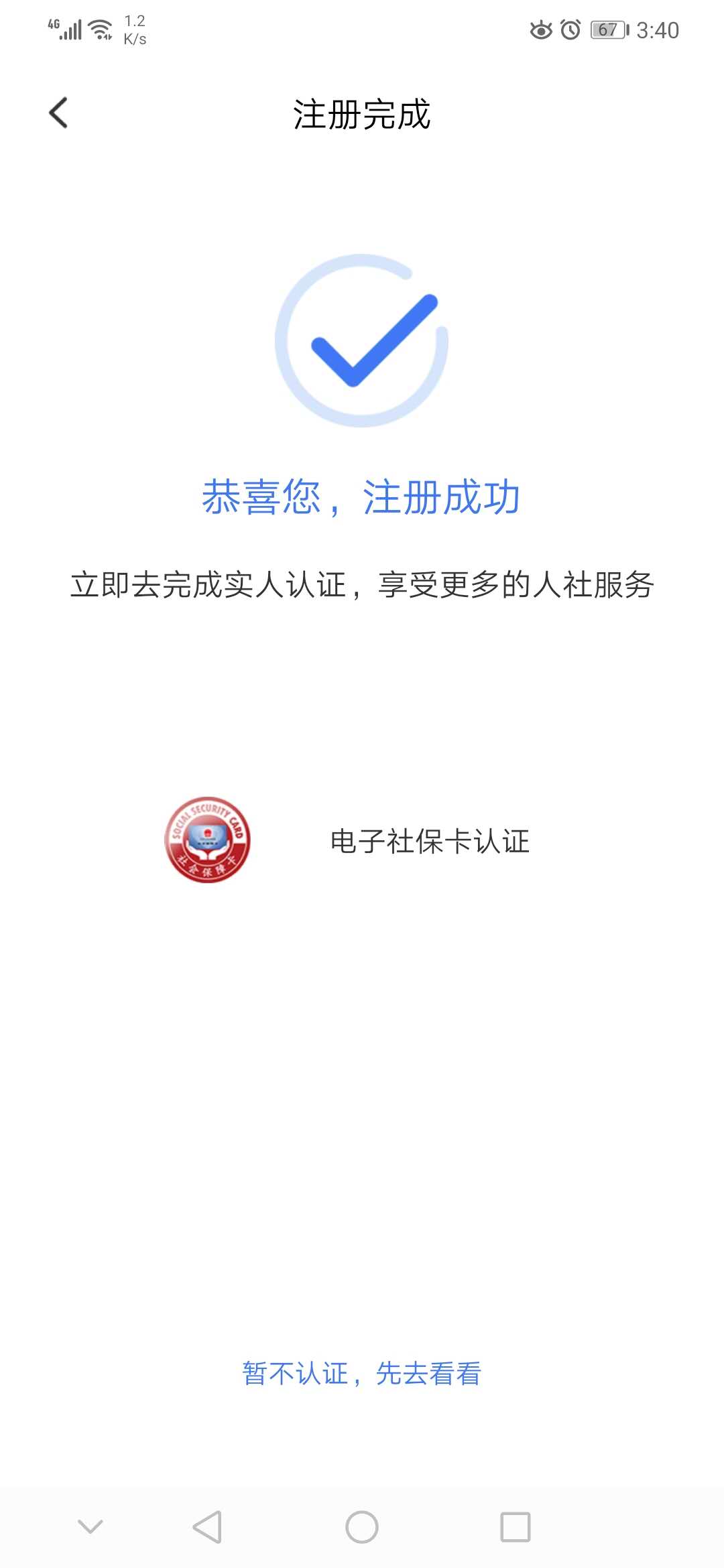Tap the alarm clock status icon
724x1568 pixels.
pyautogui.click(x=569, y=28)
